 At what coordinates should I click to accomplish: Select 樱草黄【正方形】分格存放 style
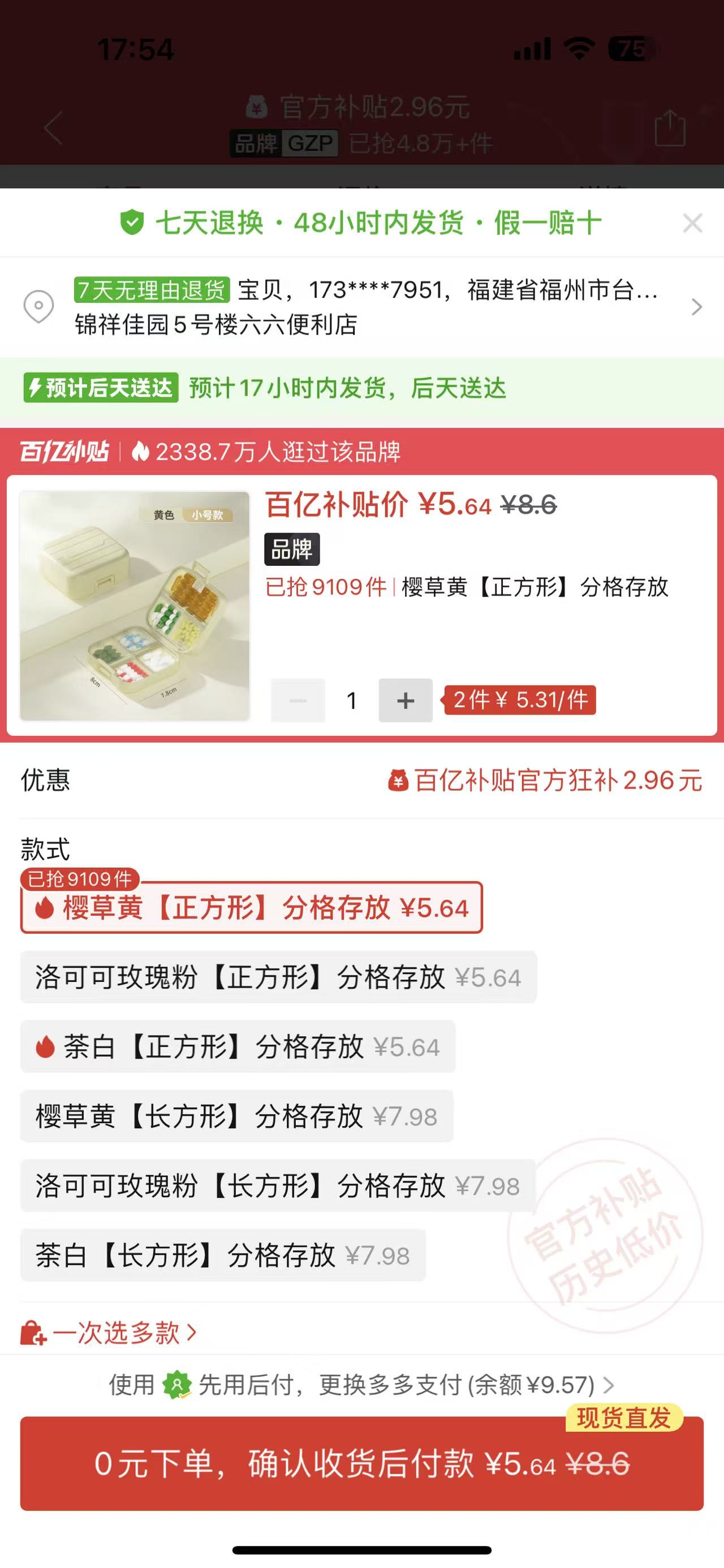click(x=252, y=908)
